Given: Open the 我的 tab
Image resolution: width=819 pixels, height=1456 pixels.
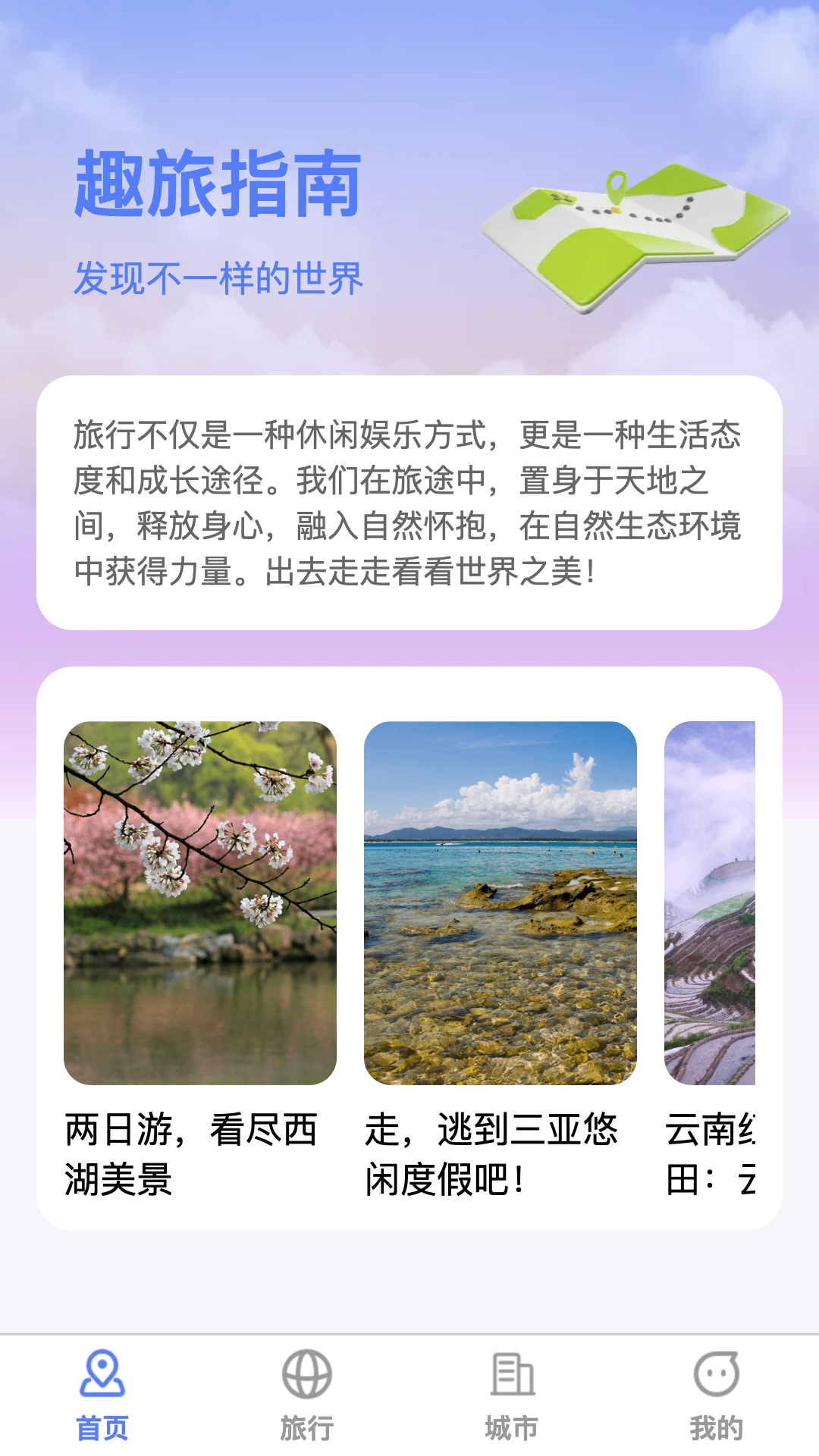Looking at the screenshot, I should (717, 1395).
